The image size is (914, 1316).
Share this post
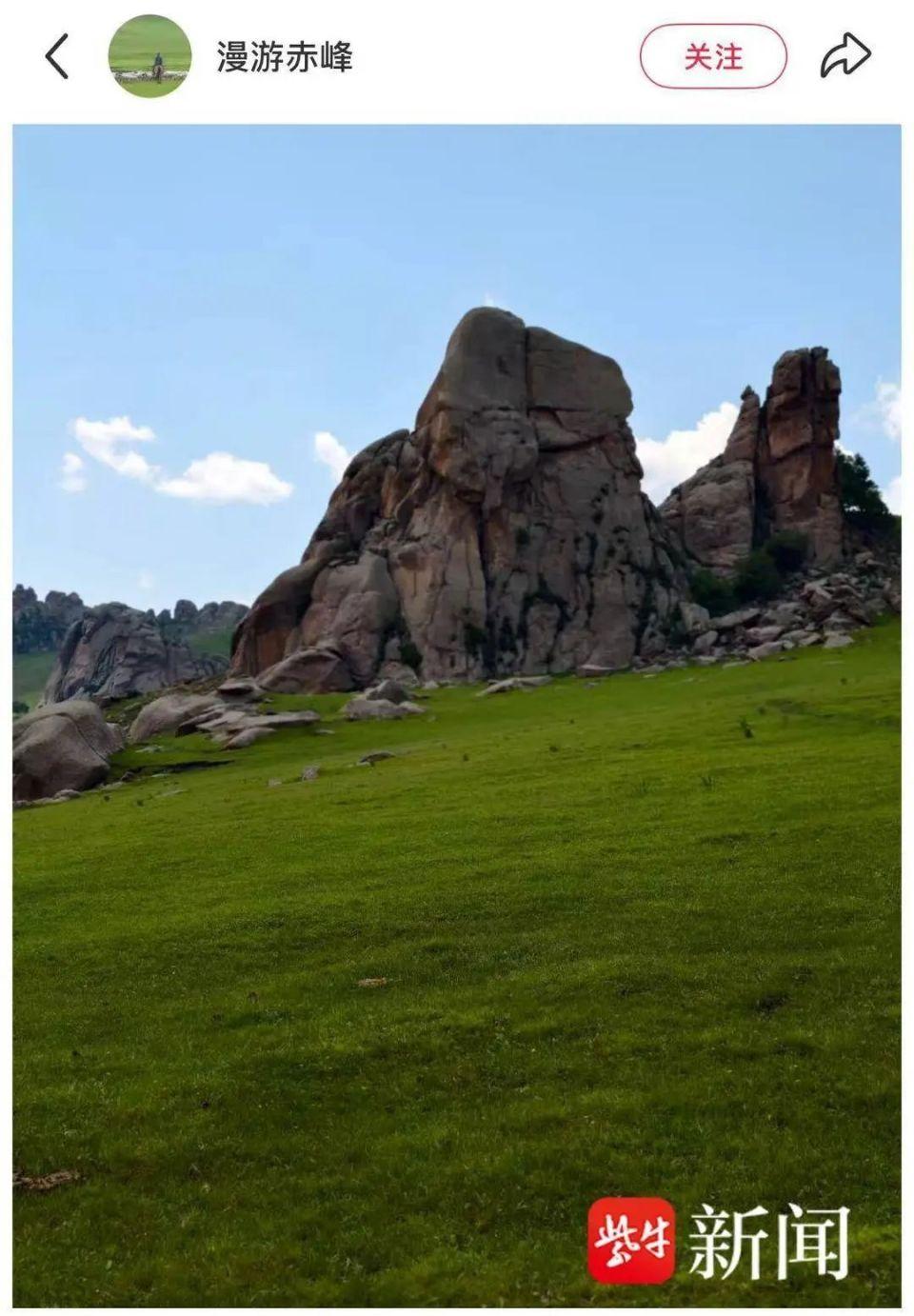(845, 56)
